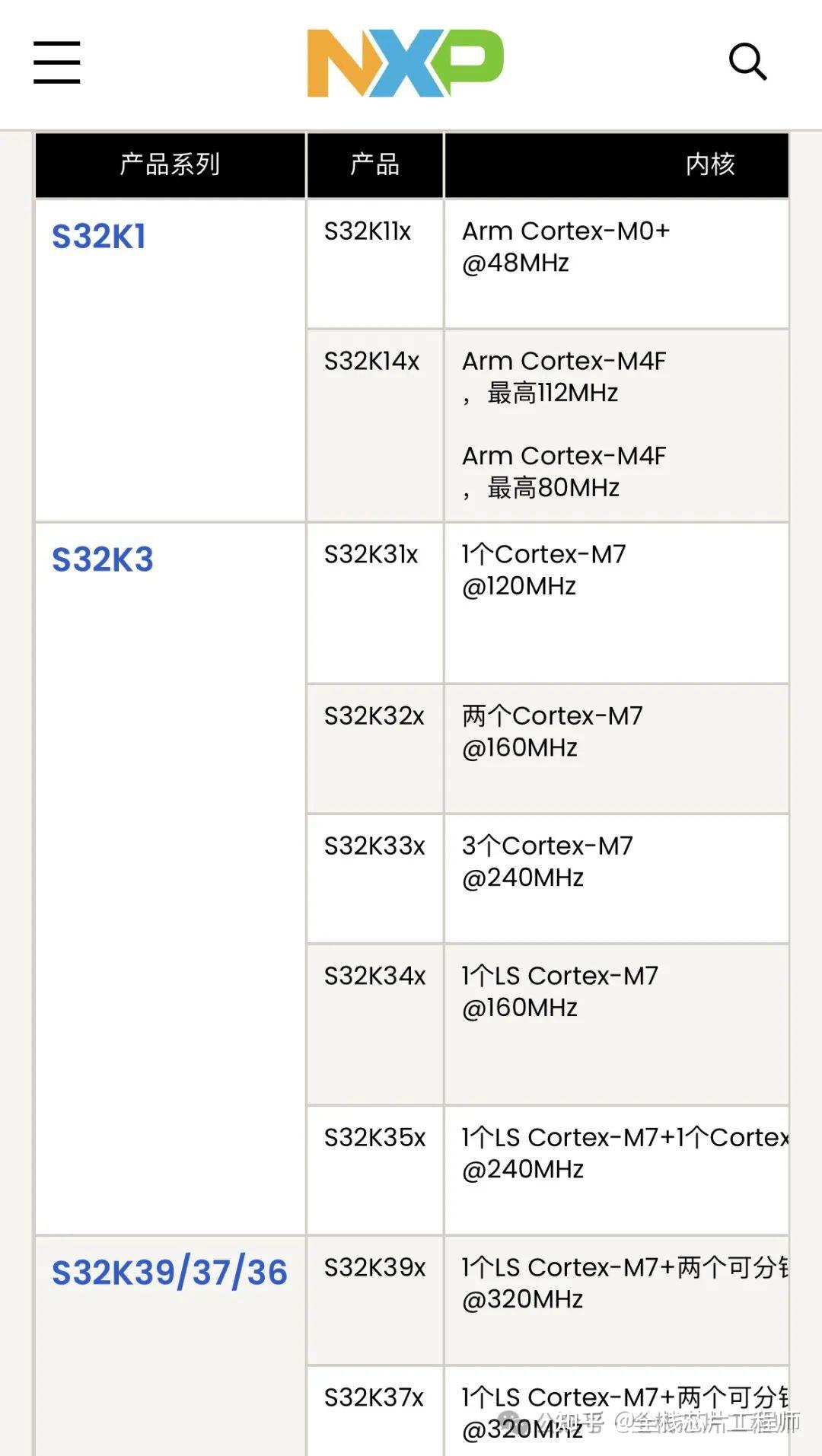Screen dimensions: 822x1456
Task: Open the hamburger navigation menu
Action: (x=57, y=62)
